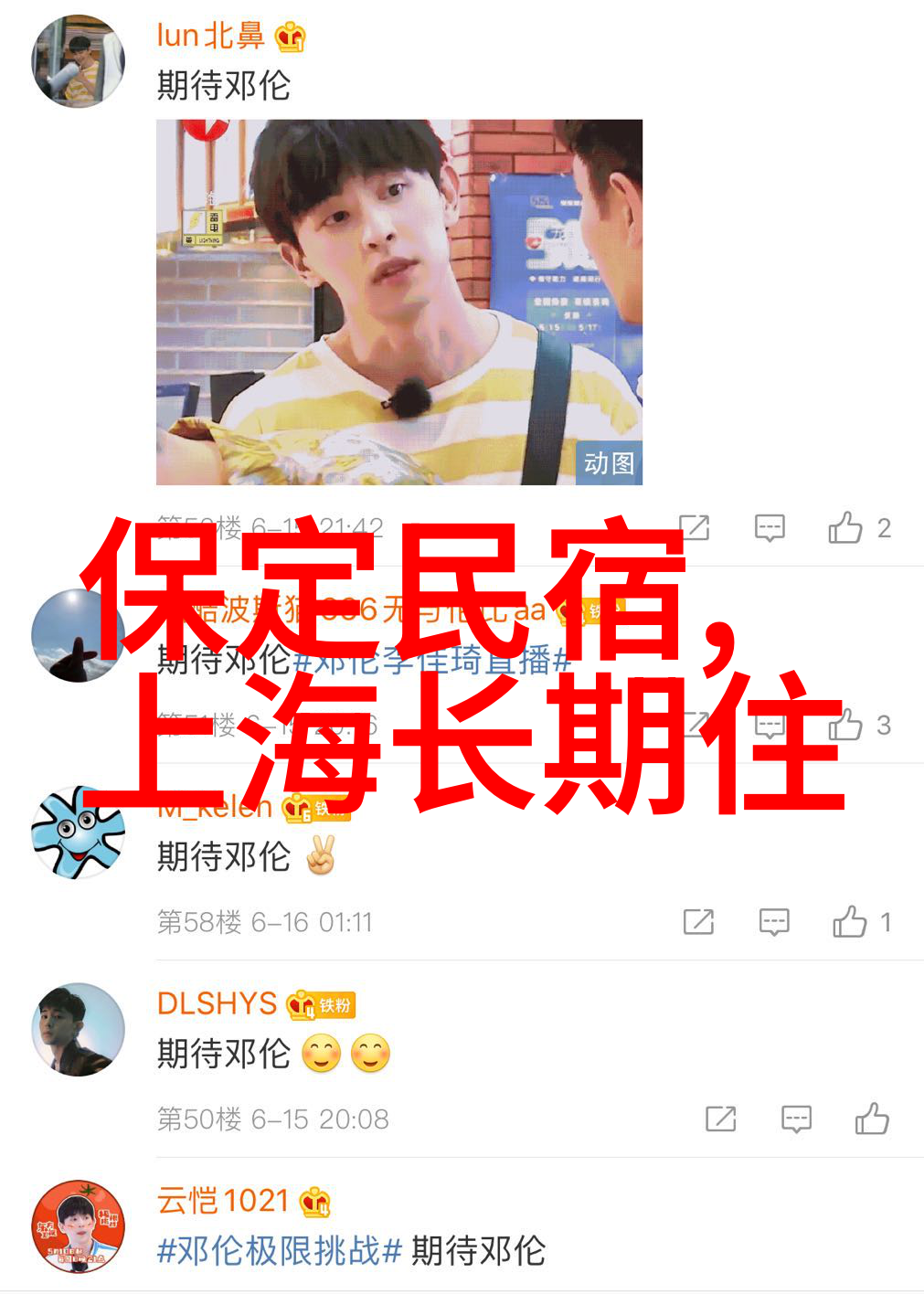Open 云恺1021's profile avatar
Screen dimensions: 924x1294
point(78,1226)
